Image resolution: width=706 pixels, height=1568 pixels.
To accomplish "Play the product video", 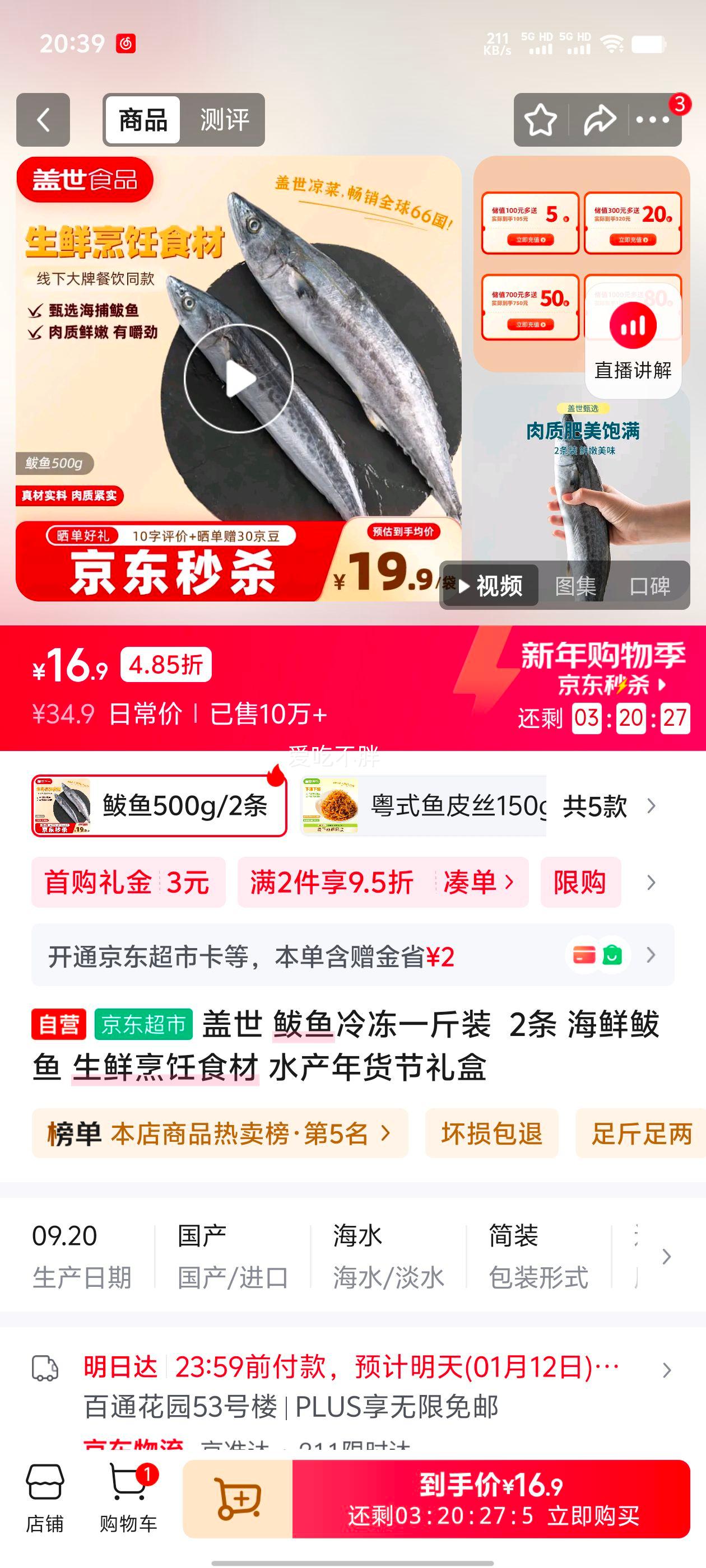I will [x=239, y=377].
